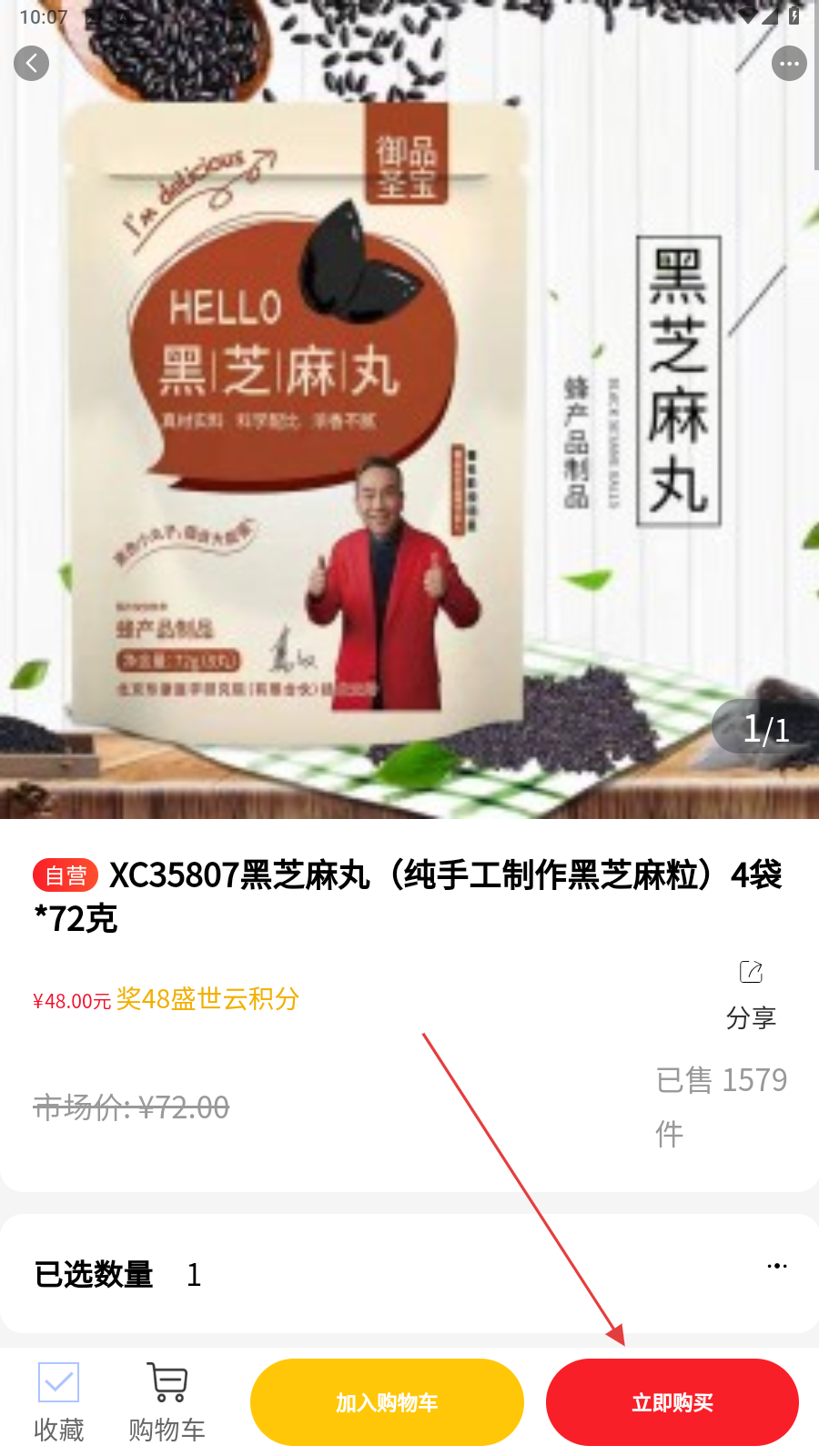Expand the 已选数量 options
The width and height of the screenshot is (819, 1456).
tap(776, 1267)
